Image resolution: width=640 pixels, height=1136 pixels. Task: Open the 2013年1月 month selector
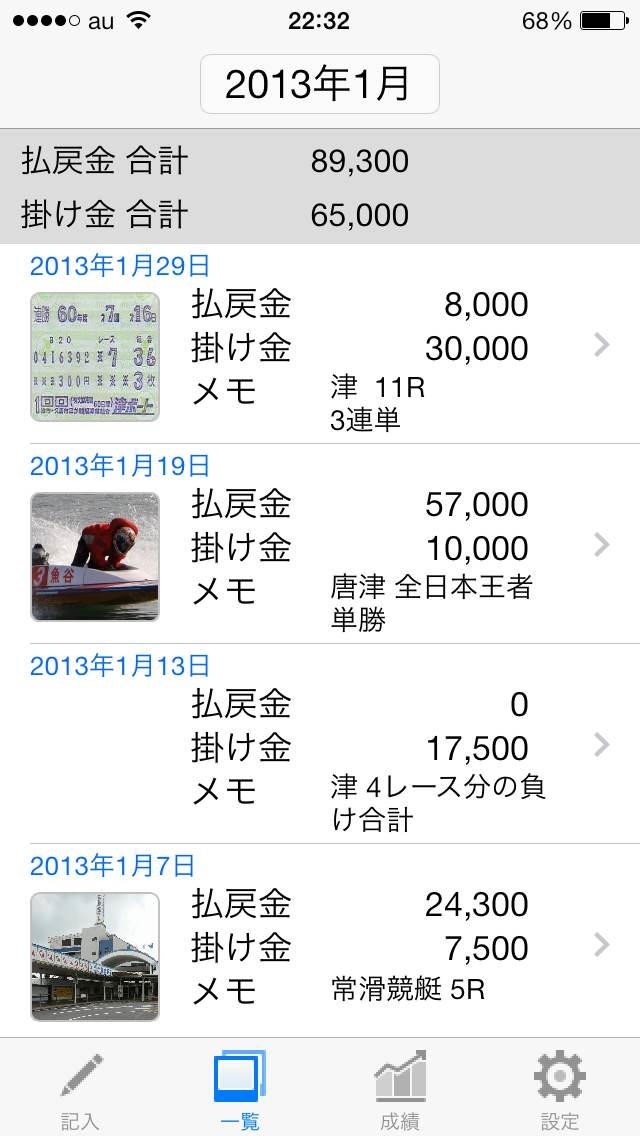(319, 84)
